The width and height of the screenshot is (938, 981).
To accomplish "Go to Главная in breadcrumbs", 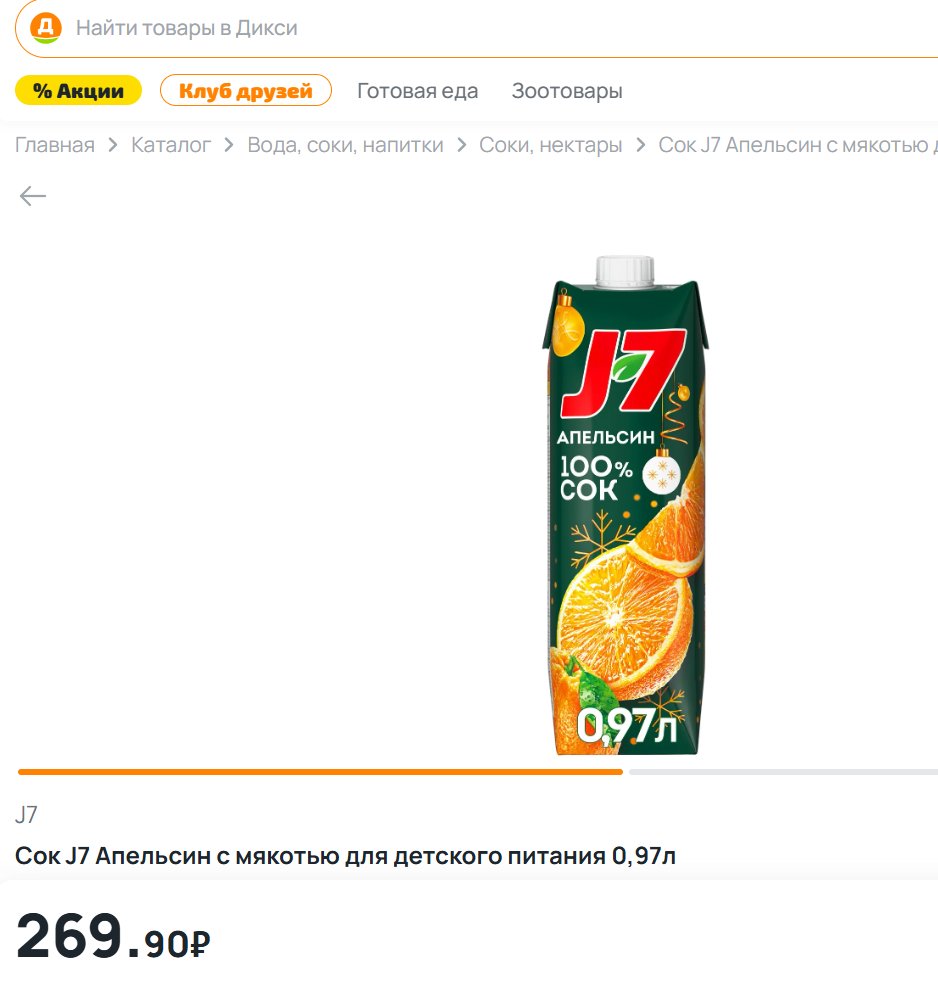I will pyautogui.click(x=55, y=145).
